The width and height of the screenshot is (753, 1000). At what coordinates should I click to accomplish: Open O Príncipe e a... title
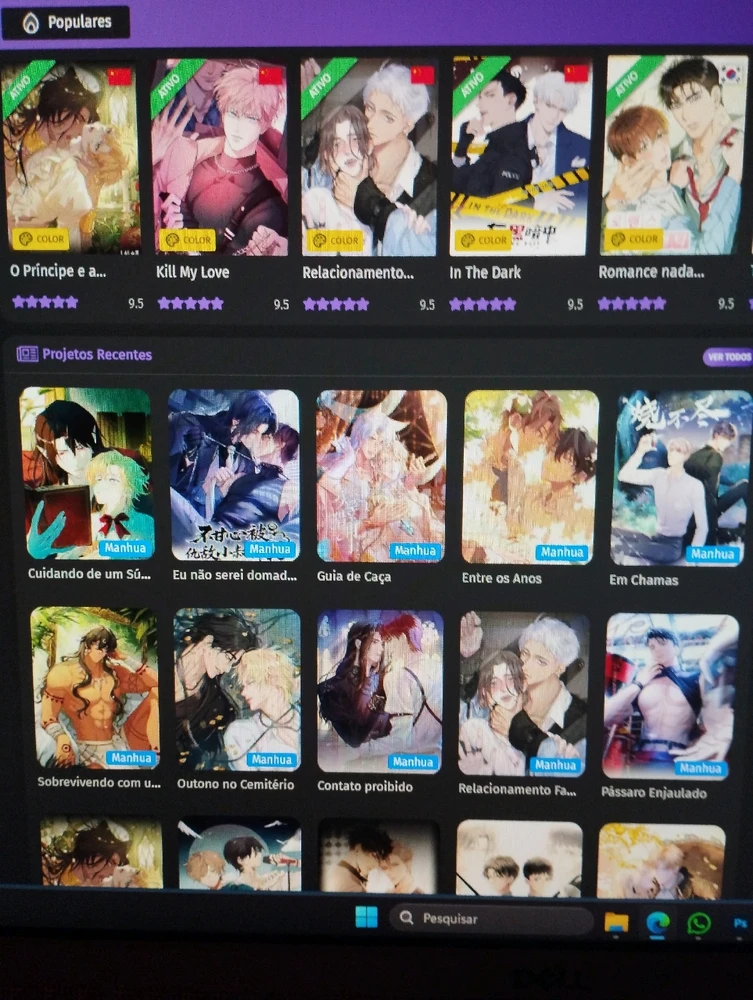(71, 160)
